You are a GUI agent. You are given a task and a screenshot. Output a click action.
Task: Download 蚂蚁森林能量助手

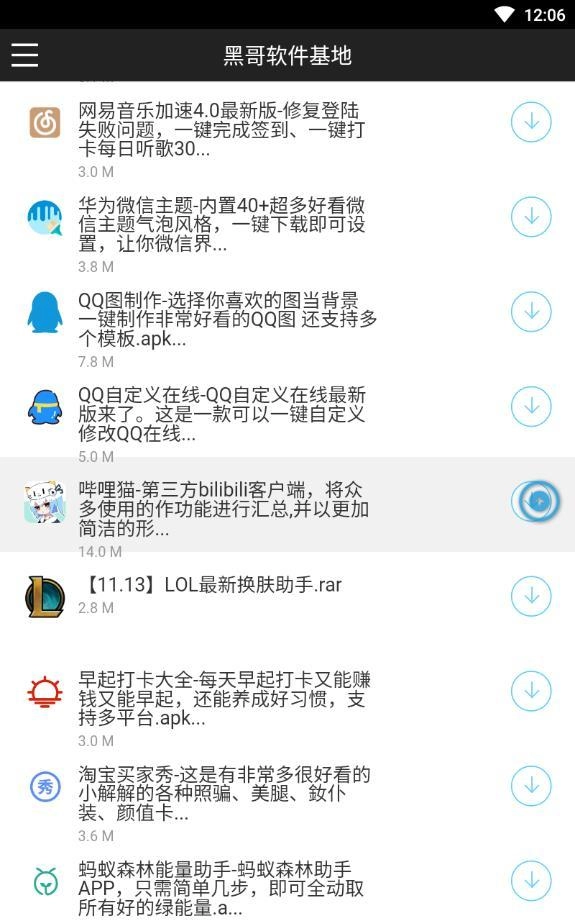click(531, 880)
